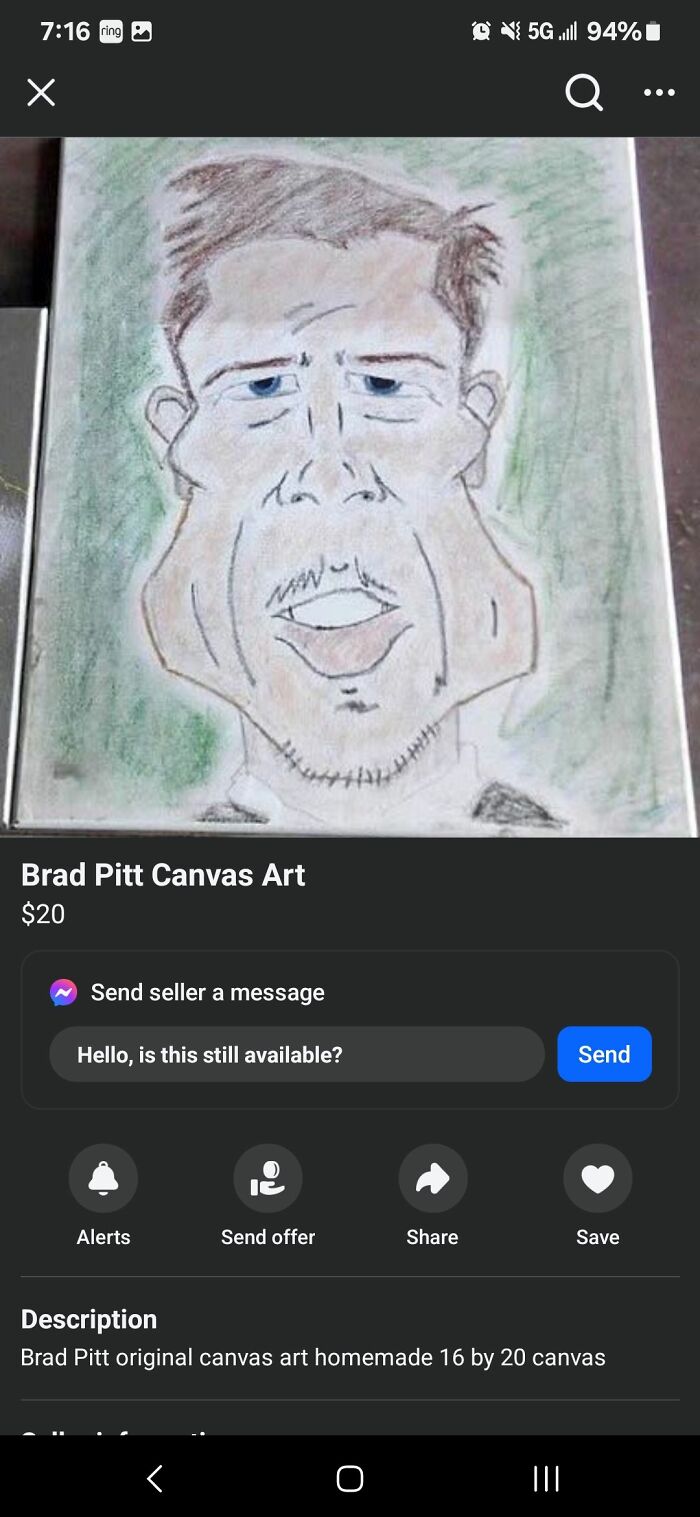The image size is (700, 1517).
Task: Edit the 'Hello, is this still available?' message field
Action: coord(296,1054)
